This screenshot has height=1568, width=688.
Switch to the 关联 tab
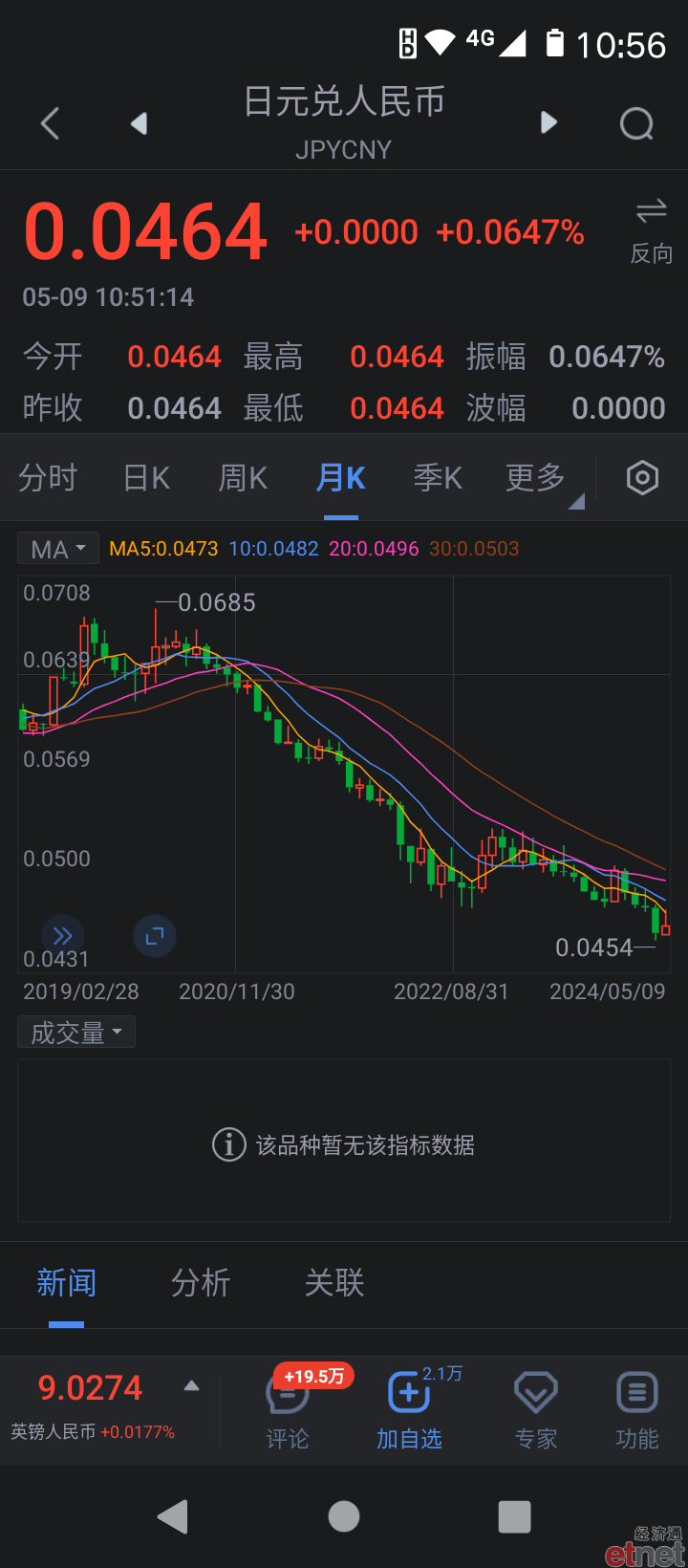334,1283
